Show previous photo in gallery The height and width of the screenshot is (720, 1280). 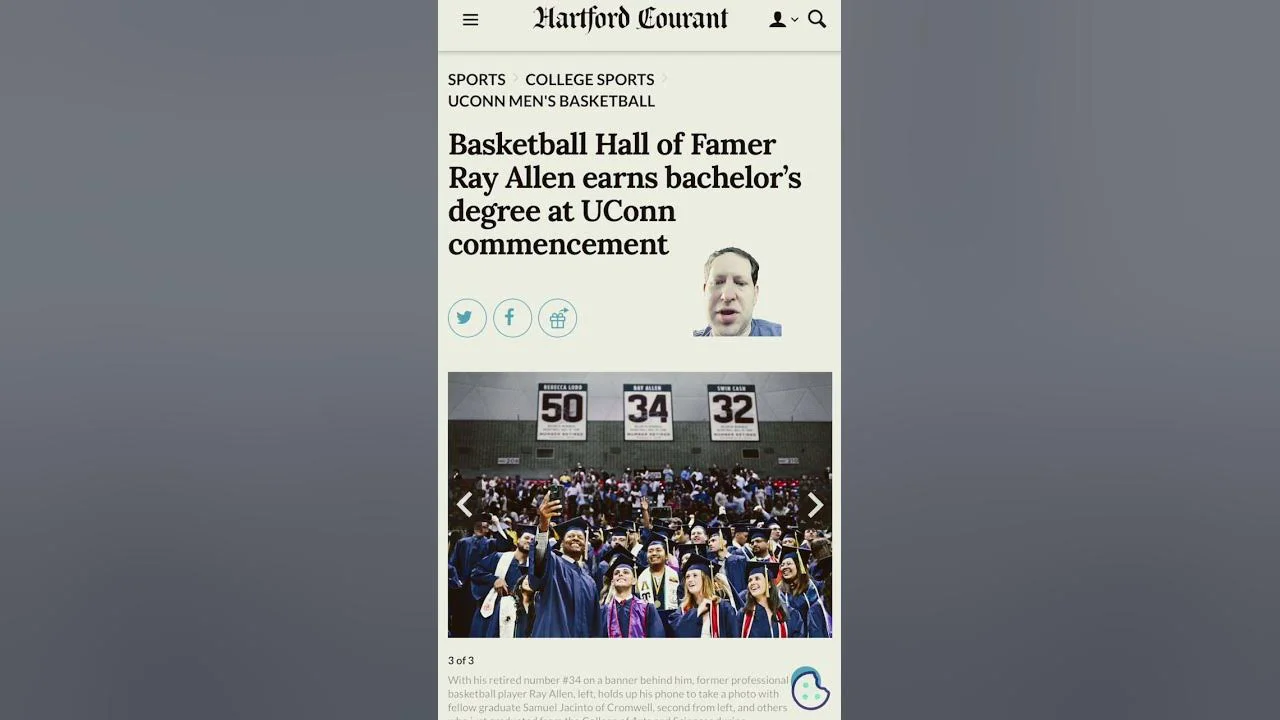click(465, 505)
